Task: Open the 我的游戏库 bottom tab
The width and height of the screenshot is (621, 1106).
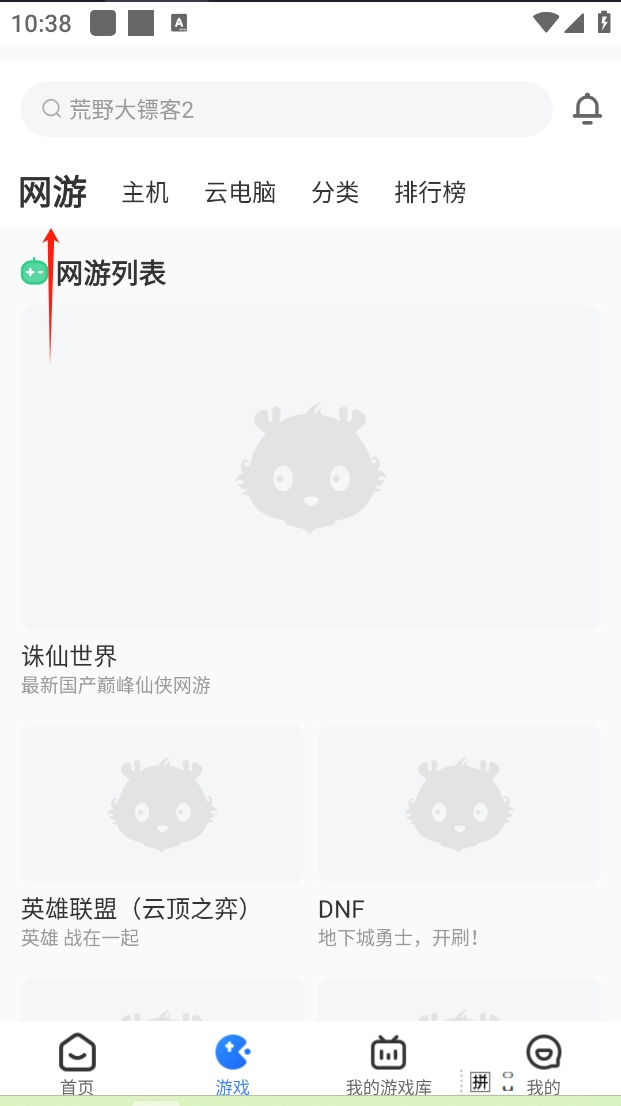Action: pyautogui.click(x=388, y=1064)
